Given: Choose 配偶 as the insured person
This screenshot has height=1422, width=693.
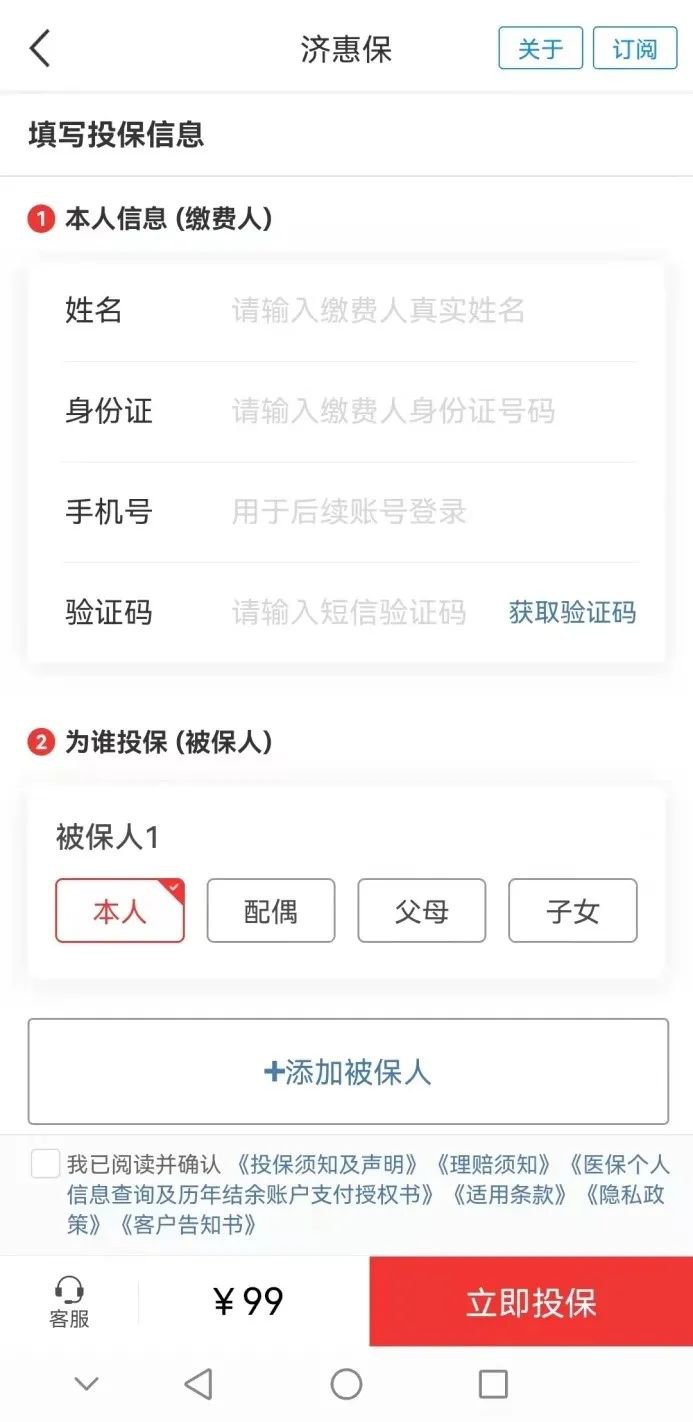Looking at the screenshot, I should [271, 911].
